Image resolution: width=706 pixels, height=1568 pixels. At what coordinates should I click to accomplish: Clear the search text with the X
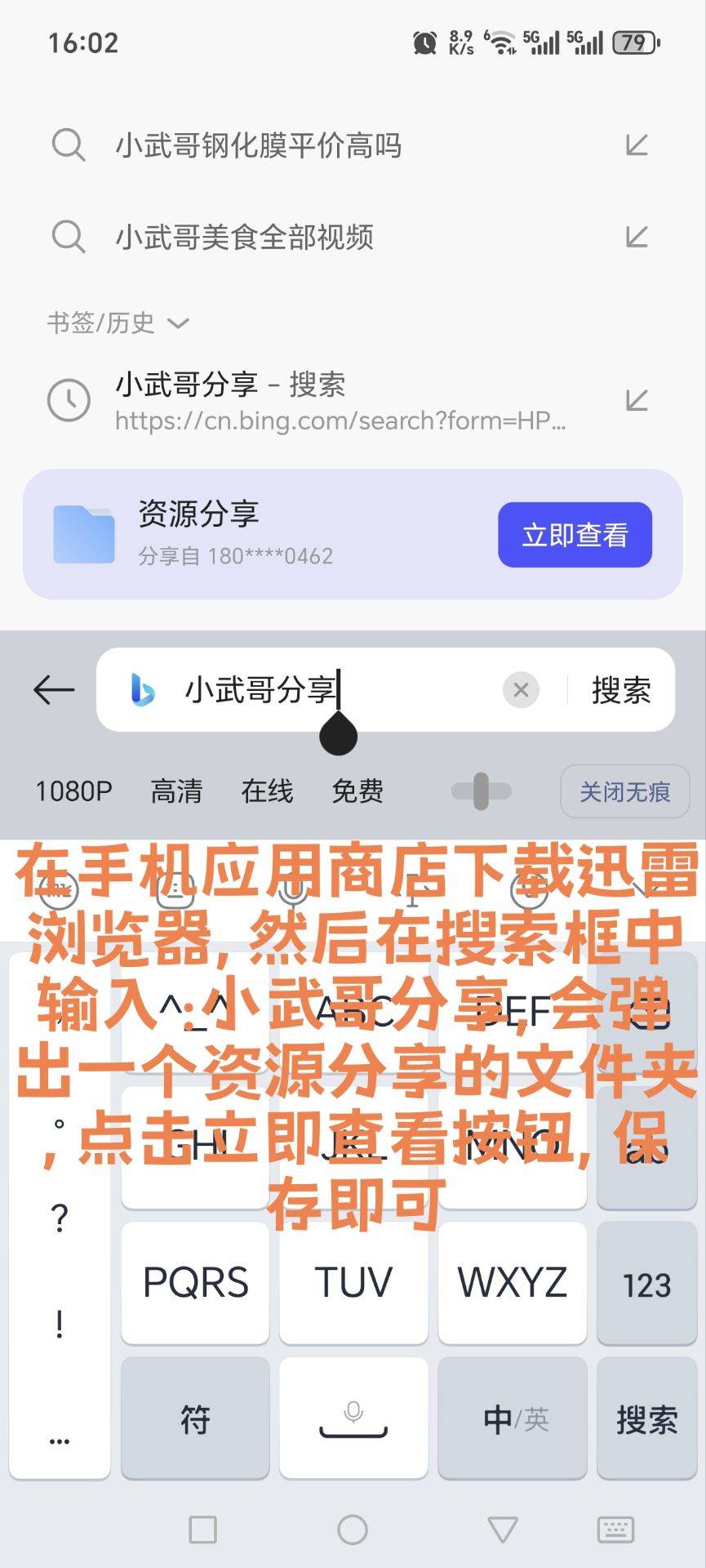pos(521,690)
